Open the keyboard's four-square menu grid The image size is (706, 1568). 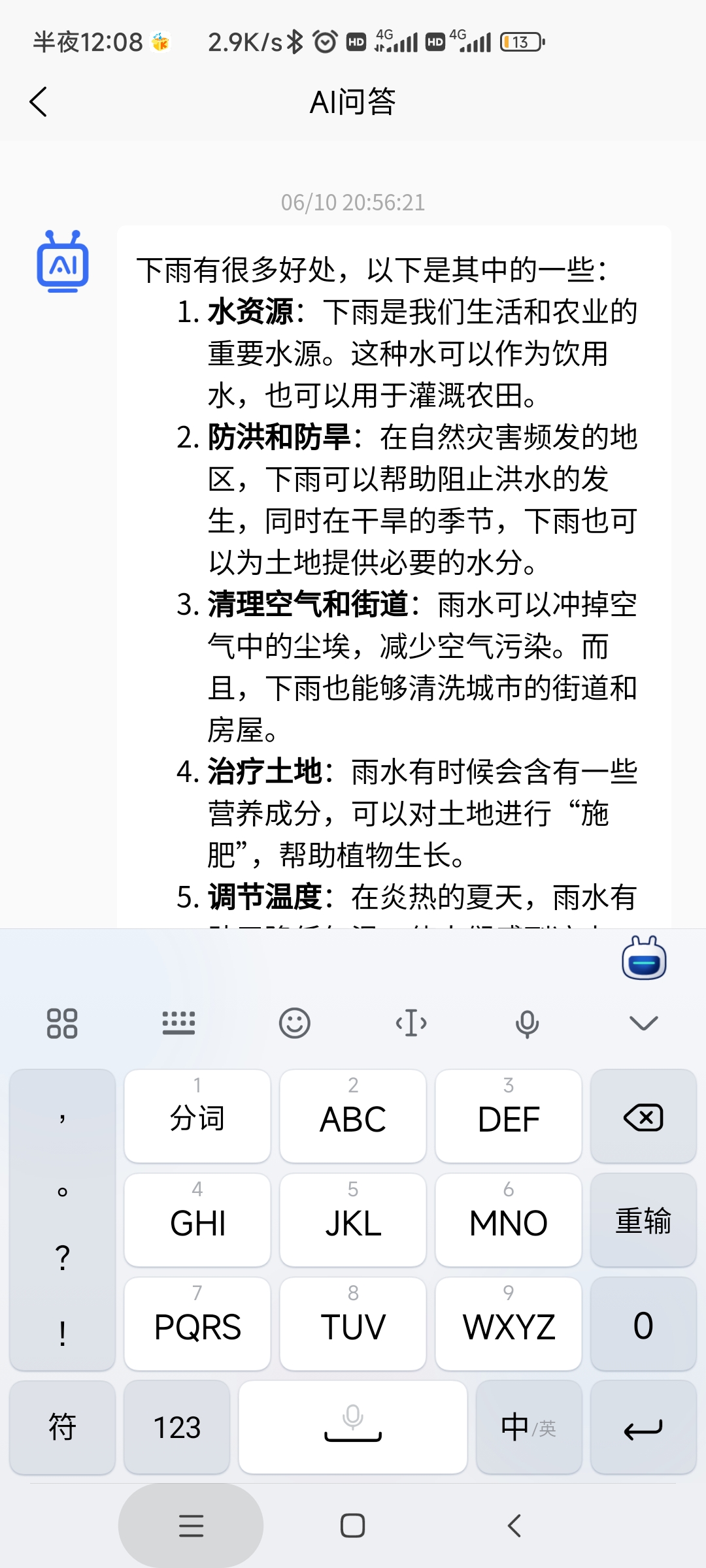(62, 1023)
